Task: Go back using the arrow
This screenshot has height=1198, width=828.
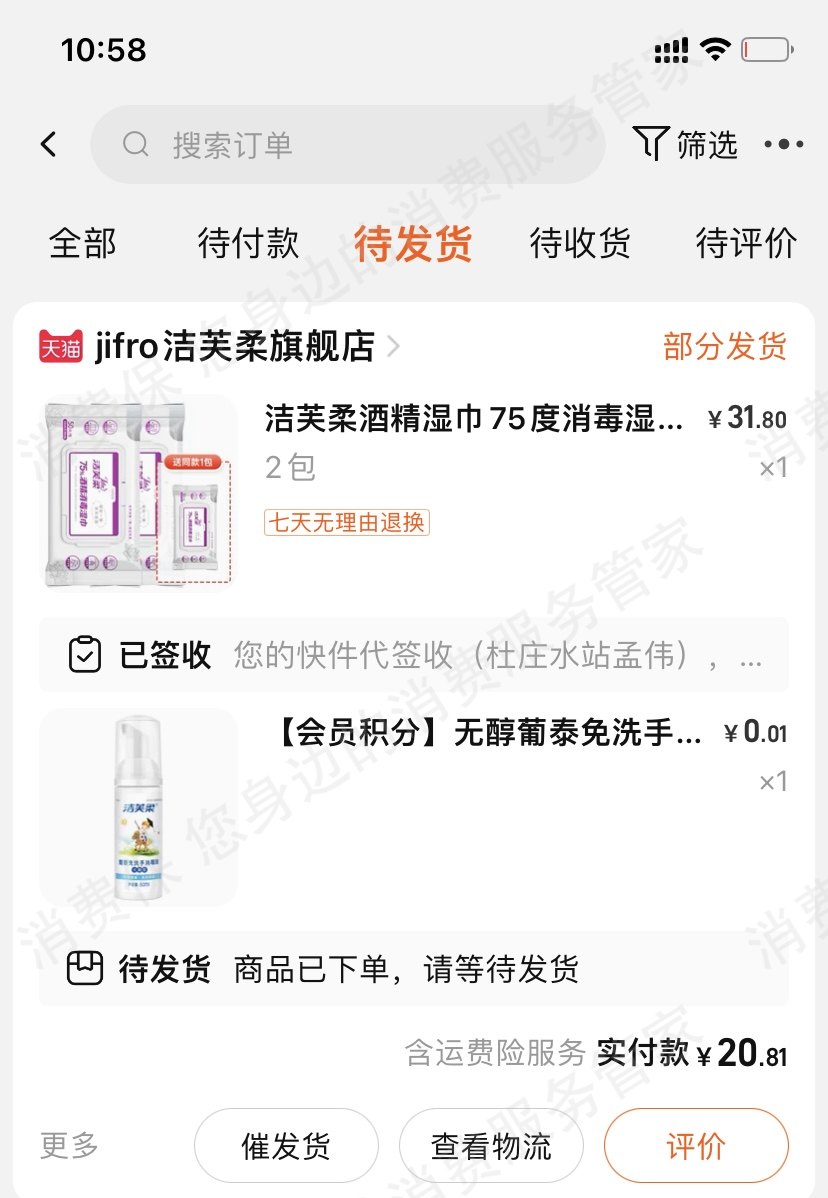Action: (48, 144)
